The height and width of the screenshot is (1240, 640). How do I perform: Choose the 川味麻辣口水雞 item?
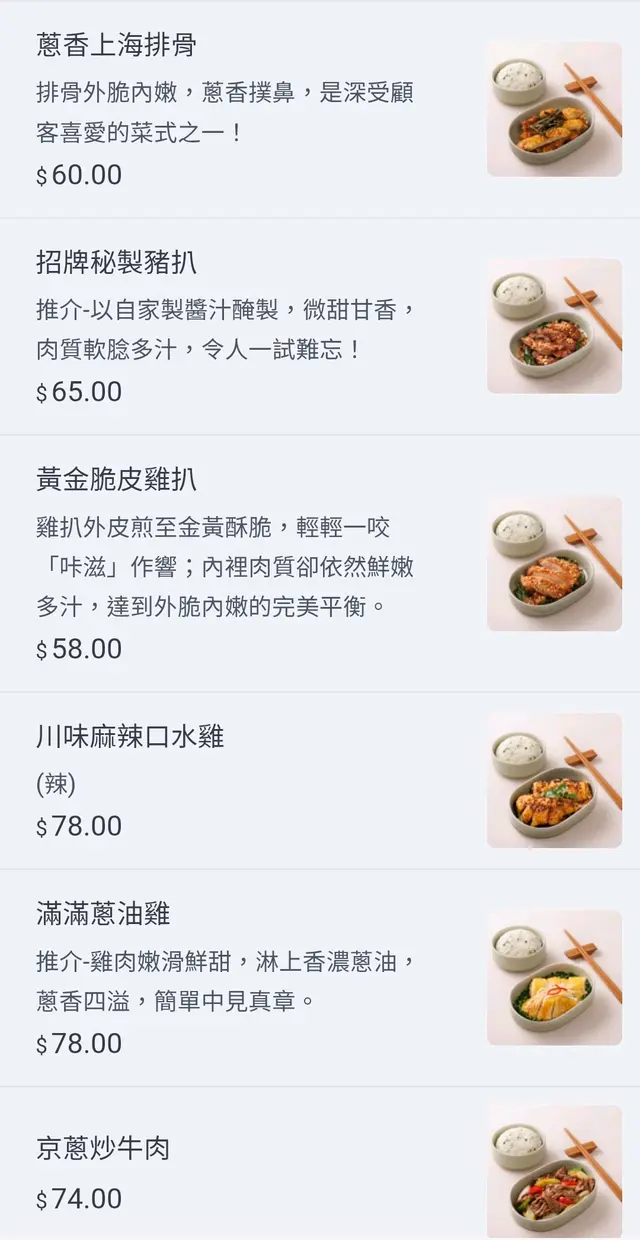130,737
